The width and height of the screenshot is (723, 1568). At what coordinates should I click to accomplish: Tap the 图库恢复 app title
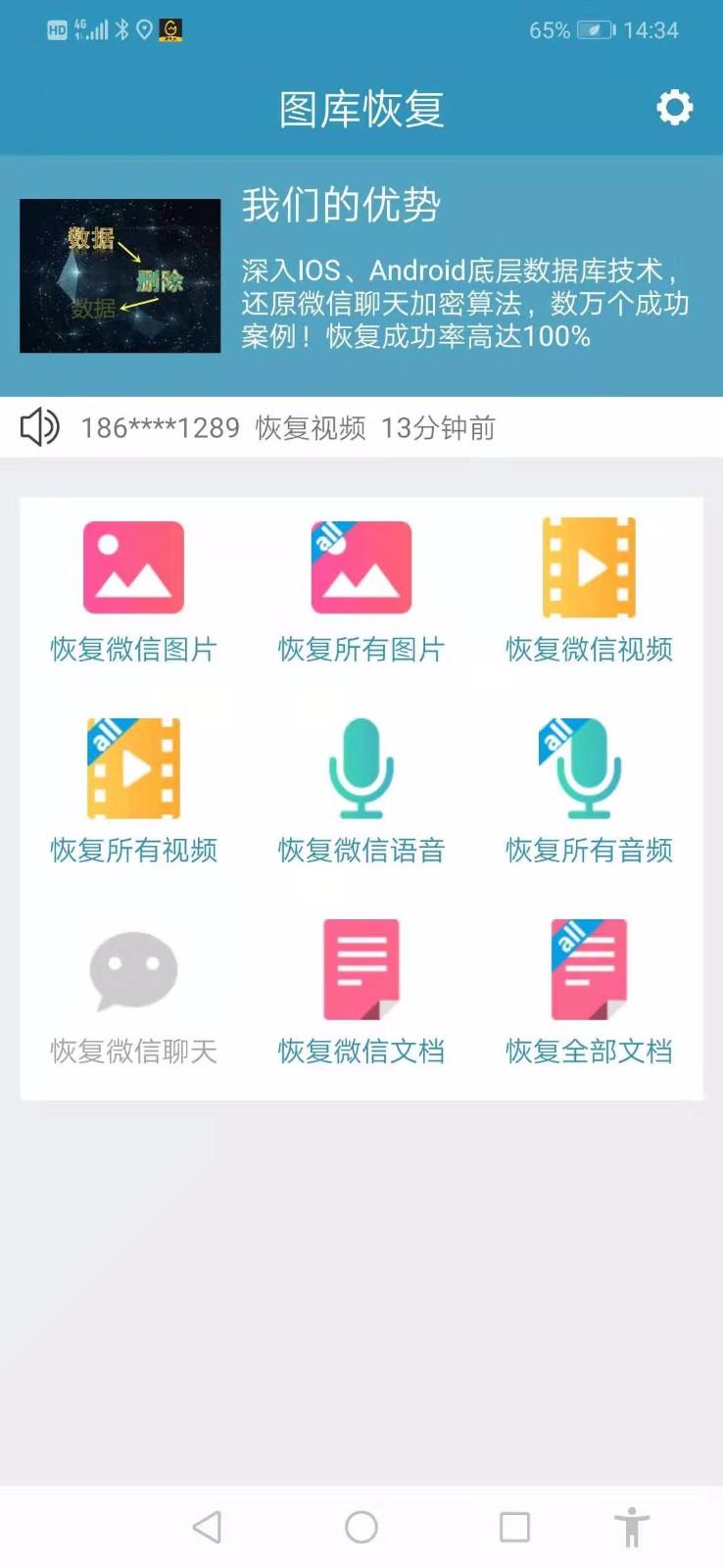tap(361, 109)
